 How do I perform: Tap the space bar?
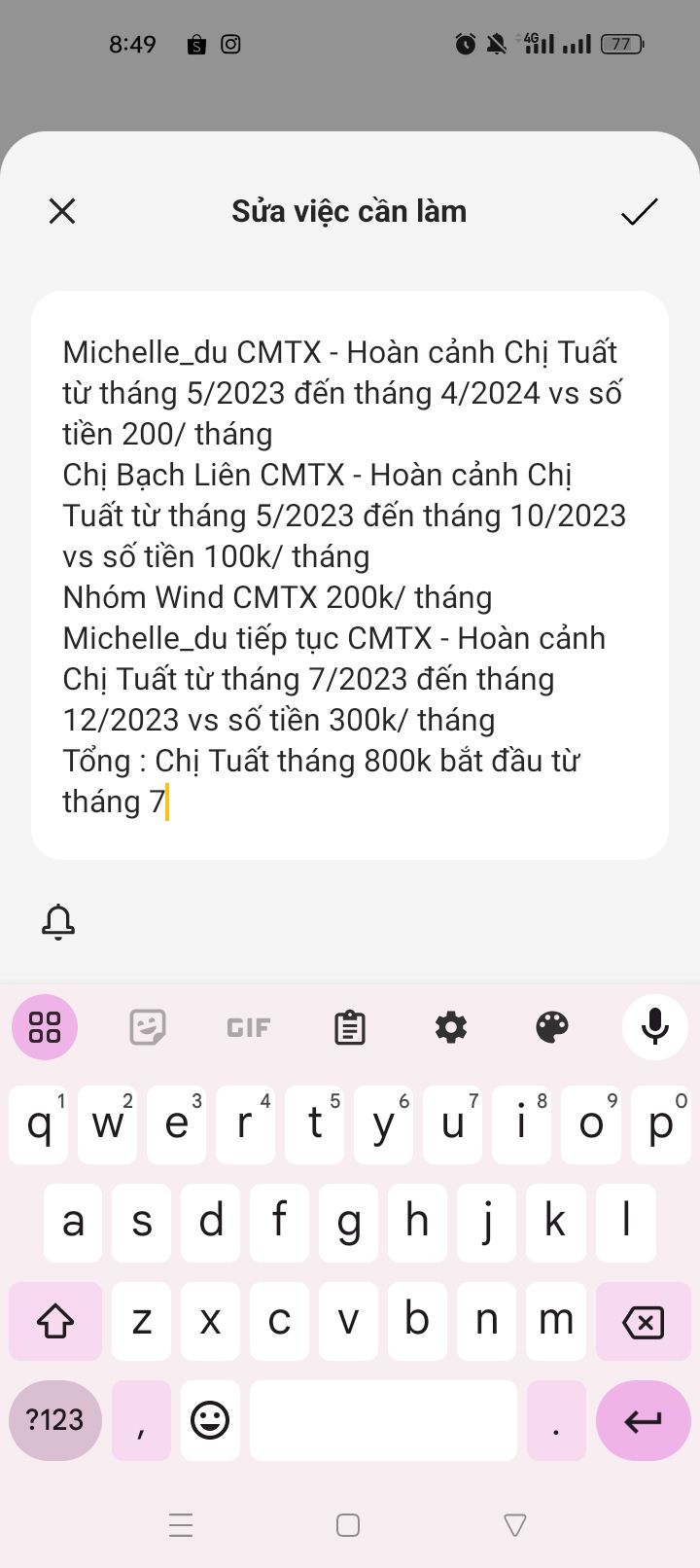click(x=383, y=1420)
